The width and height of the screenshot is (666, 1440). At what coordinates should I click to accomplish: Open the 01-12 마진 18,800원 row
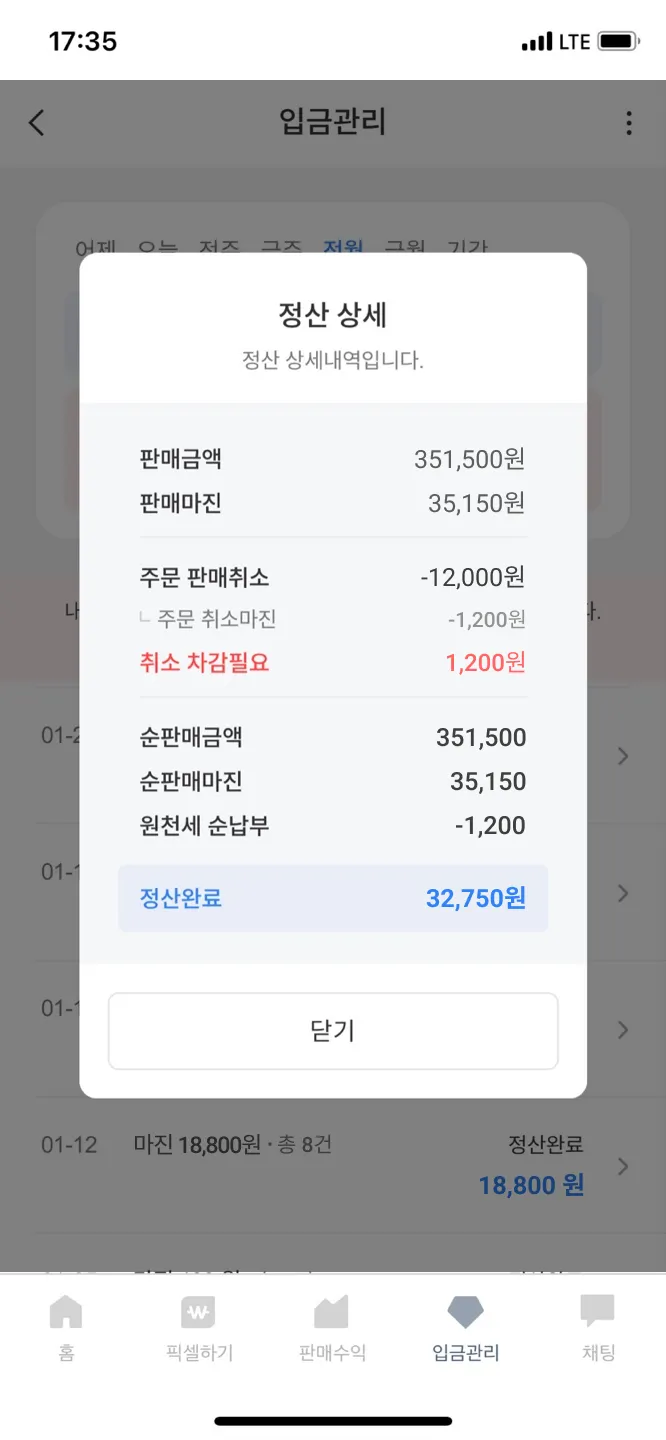point(333,1165)
